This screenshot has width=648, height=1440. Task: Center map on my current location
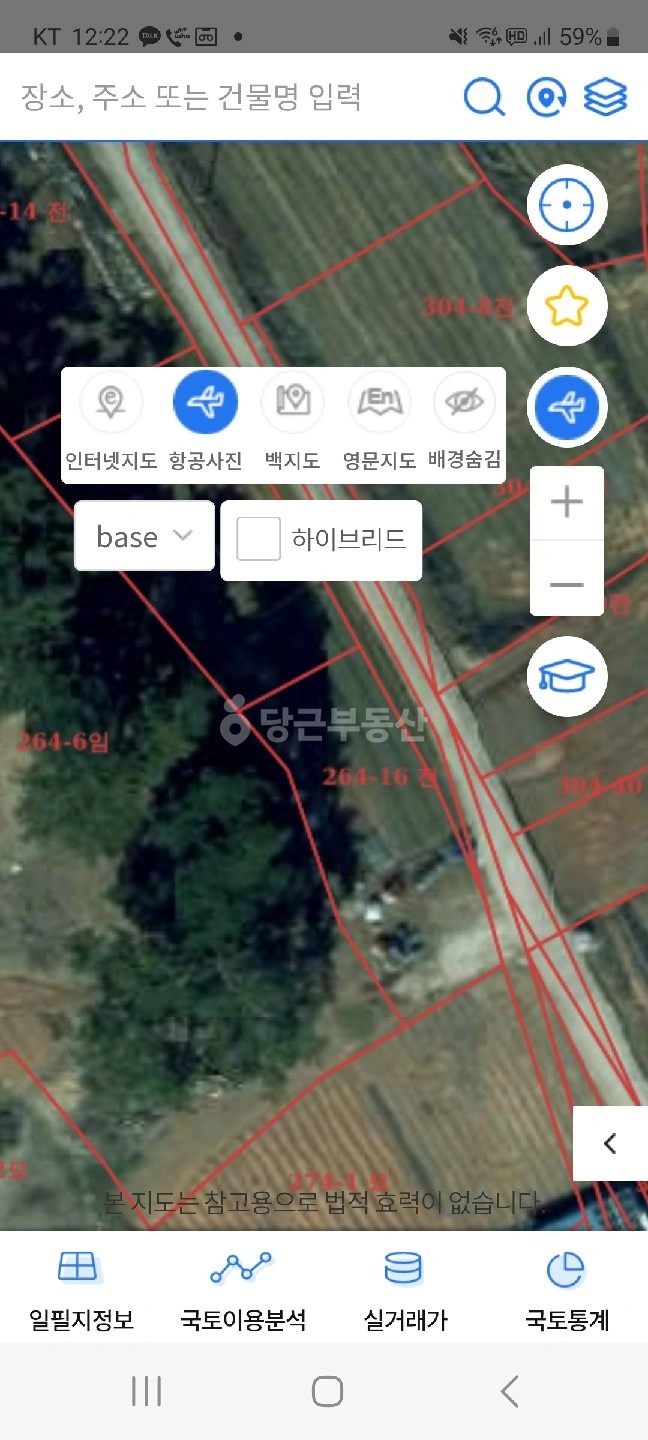(x=567, y=205)
